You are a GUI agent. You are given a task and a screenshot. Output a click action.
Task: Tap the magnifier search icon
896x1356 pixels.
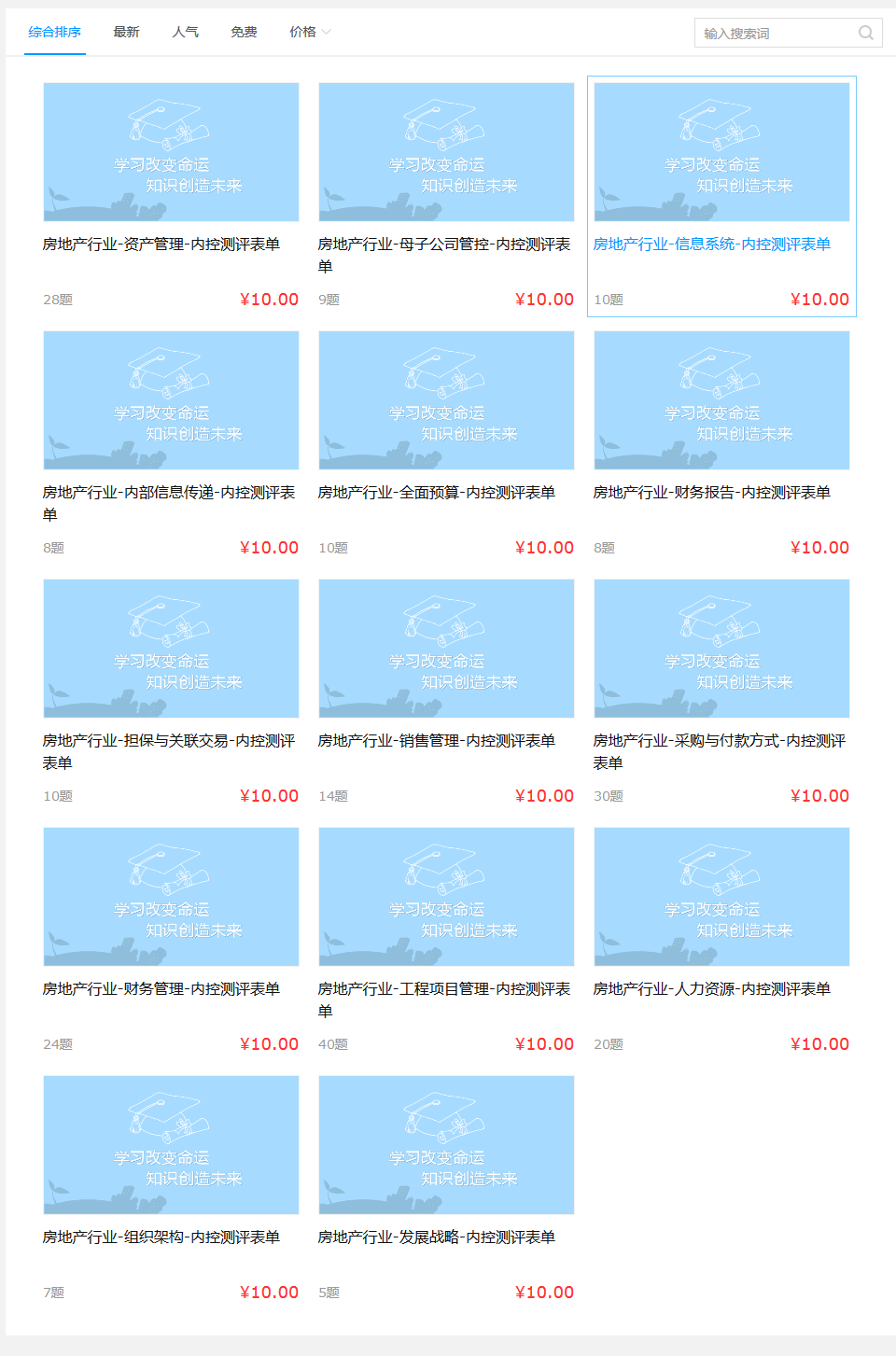[866, 34]
